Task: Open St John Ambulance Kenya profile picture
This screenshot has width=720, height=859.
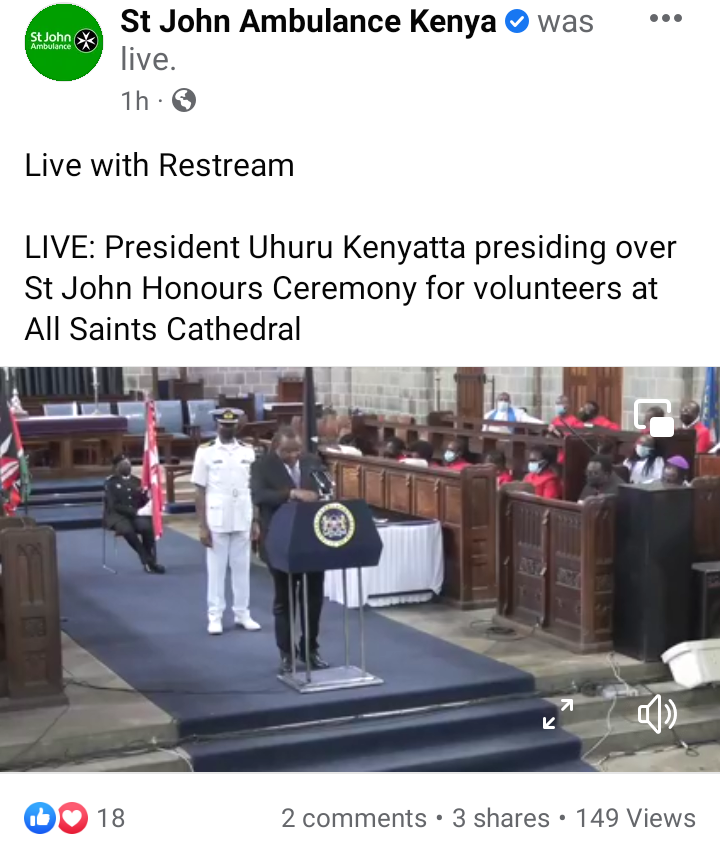Action: 64,42
